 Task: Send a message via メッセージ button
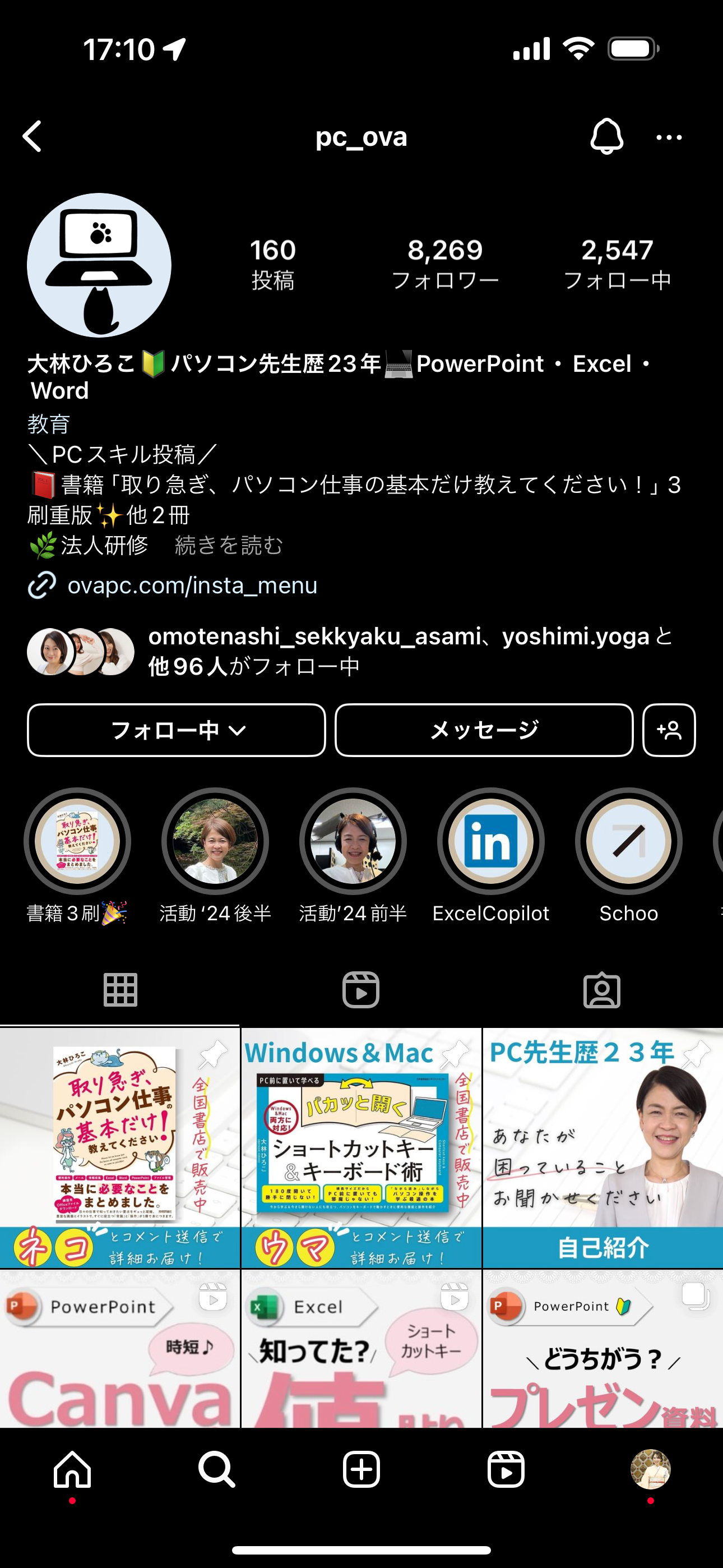(x=484, y=730)
